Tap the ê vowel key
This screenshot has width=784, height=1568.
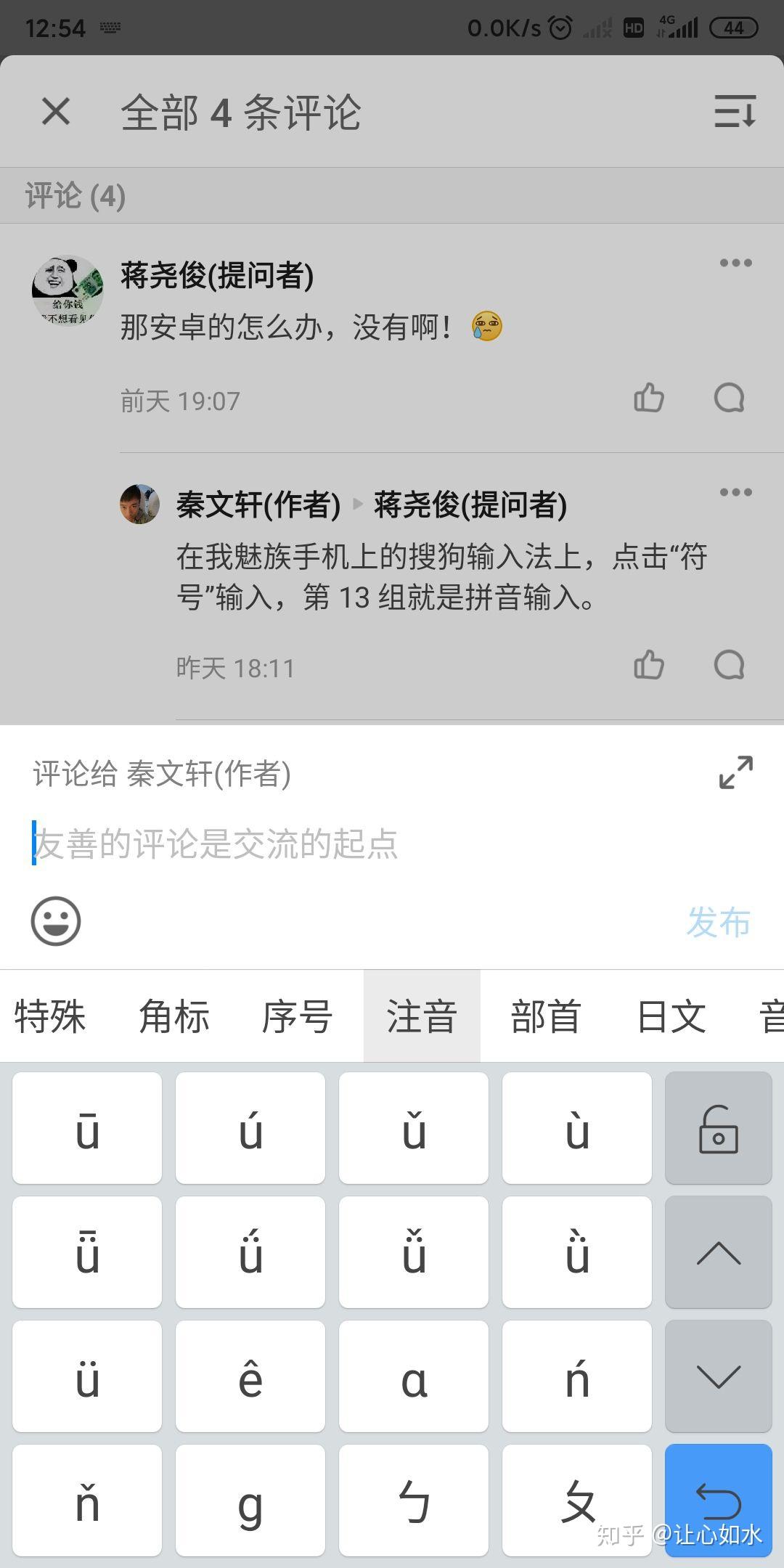(250, 1376)
